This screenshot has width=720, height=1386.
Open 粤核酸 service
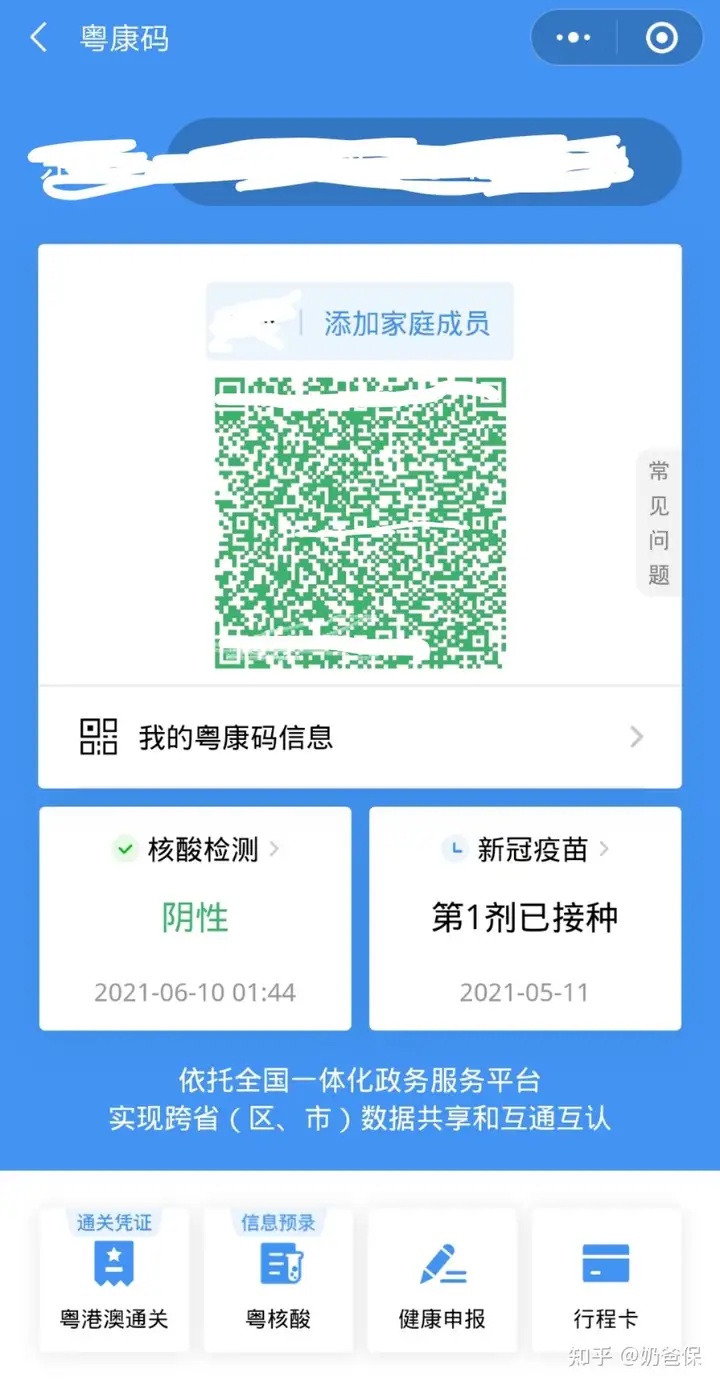278,1280
